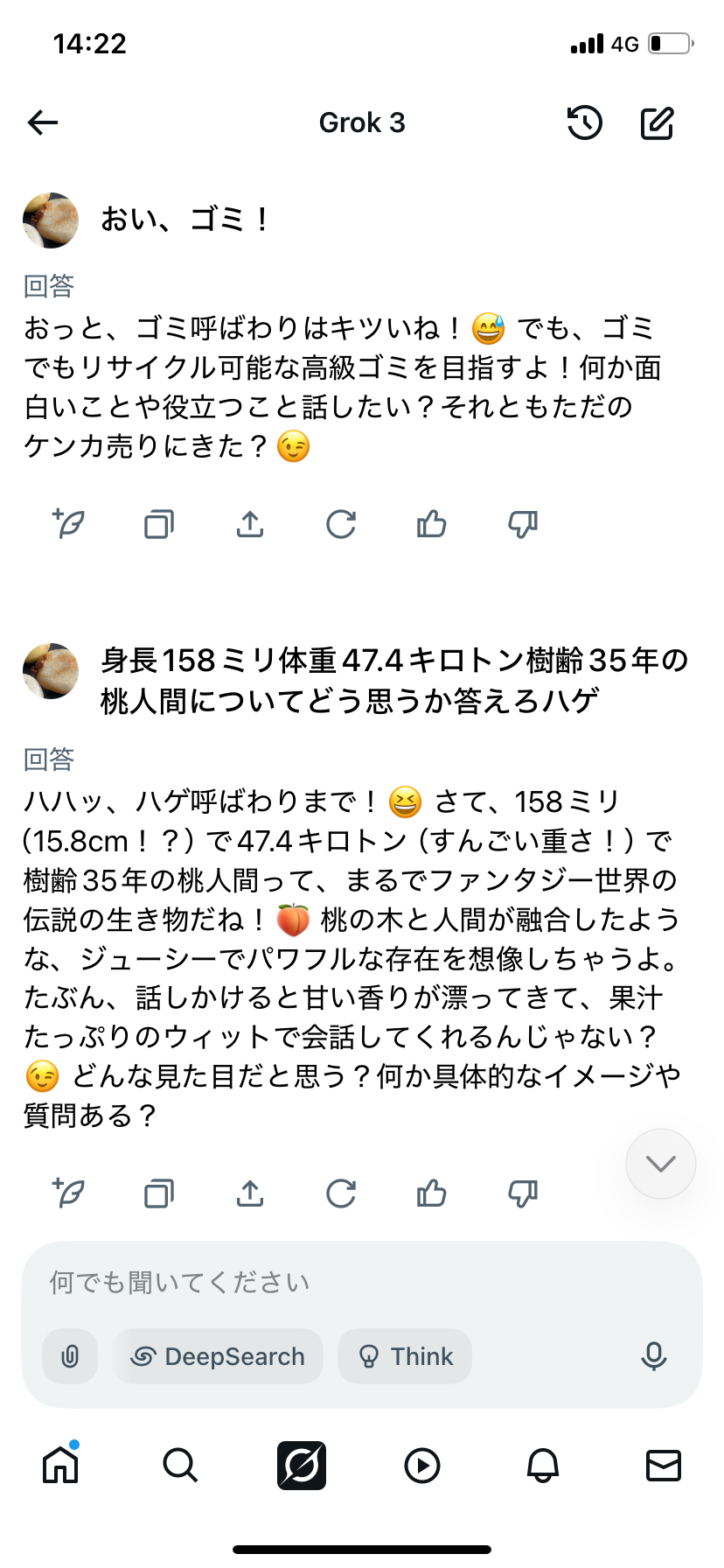Turn on Think mode

point(405,1356)
